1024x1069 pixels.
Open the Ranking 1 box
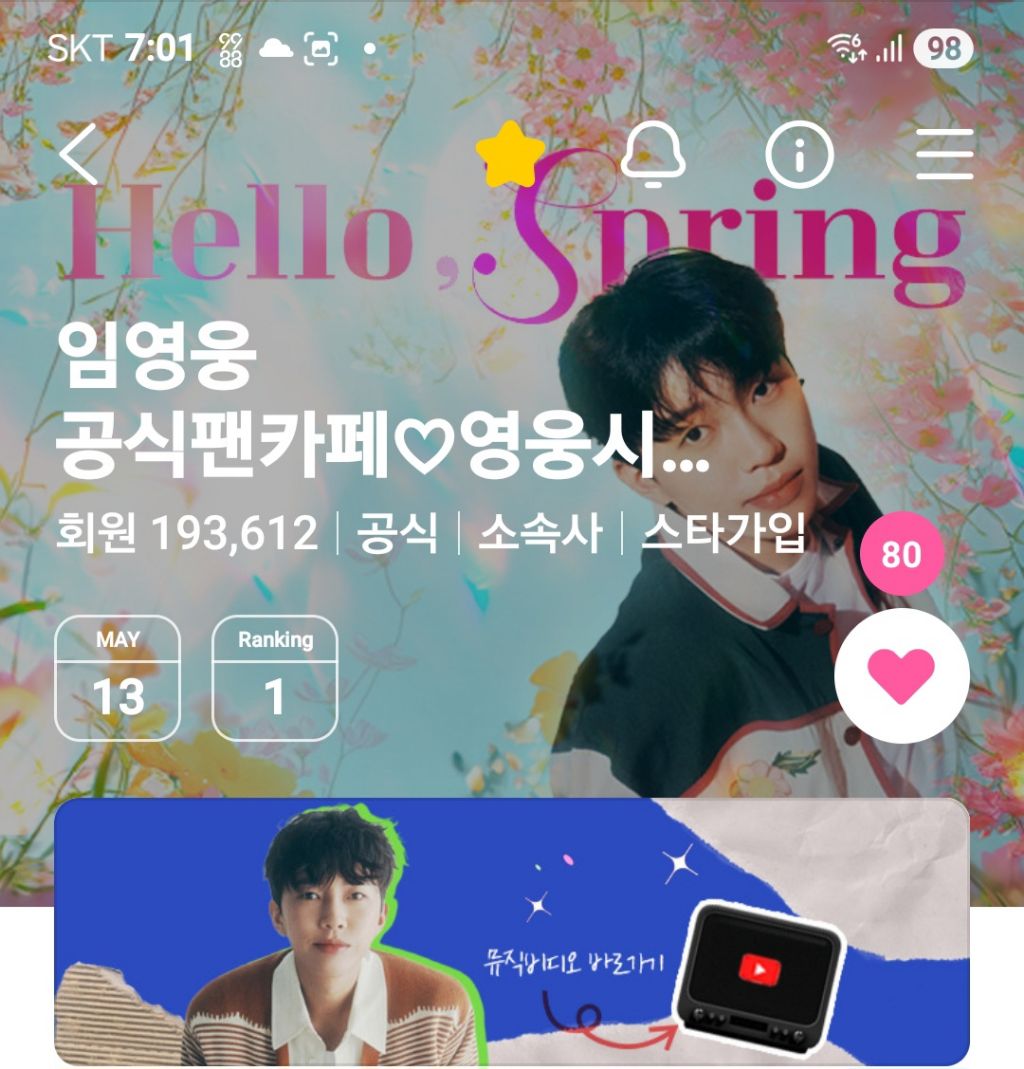click(x=275, y=678)
